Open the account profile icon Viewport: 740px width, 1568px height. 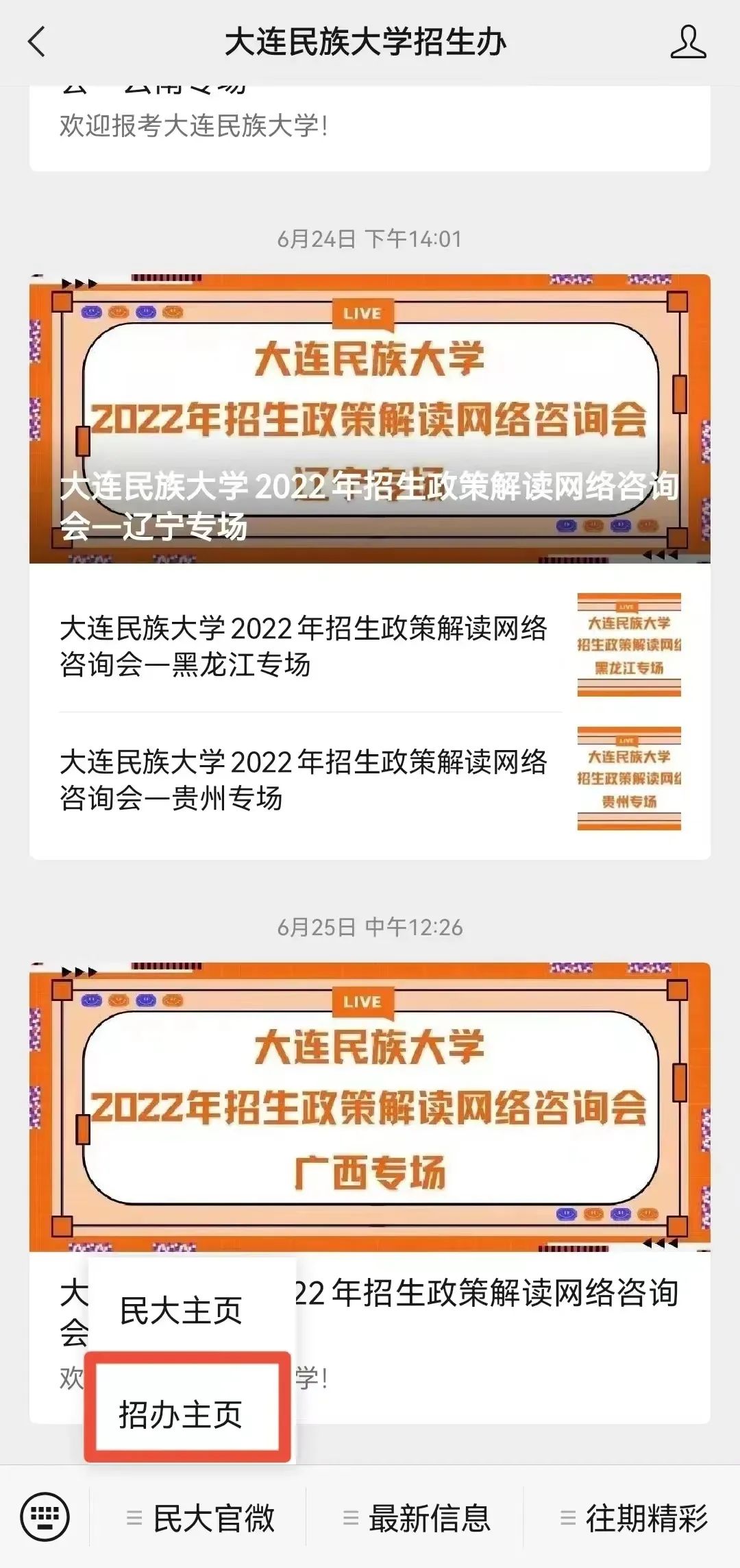point(687,42)
